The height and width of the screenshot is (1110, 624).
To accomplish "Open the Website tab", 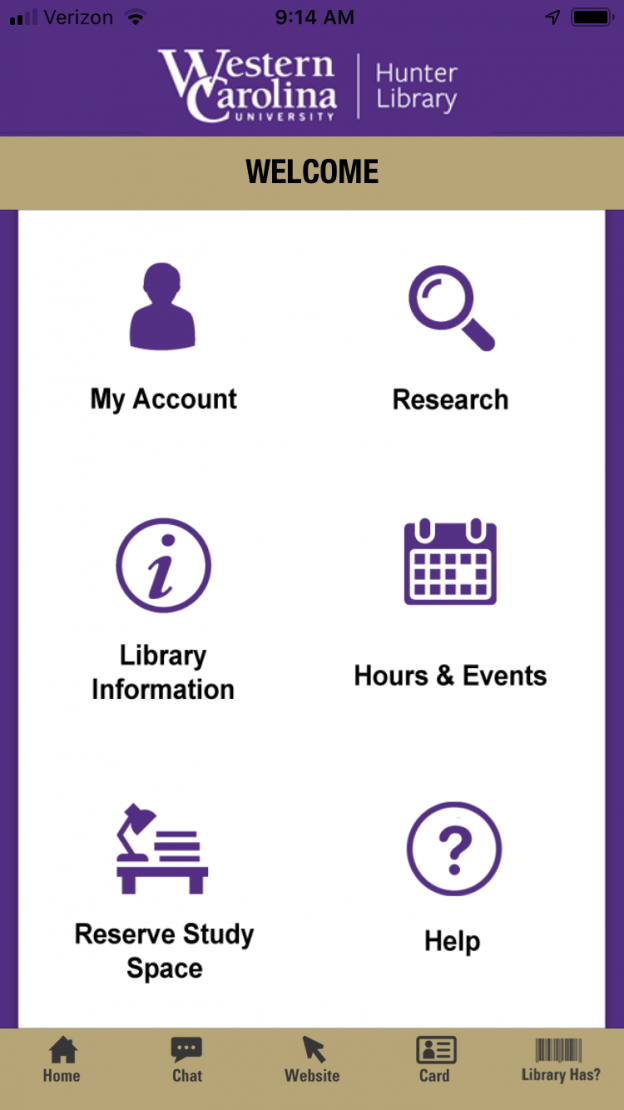I will [x=312, y=1060].
